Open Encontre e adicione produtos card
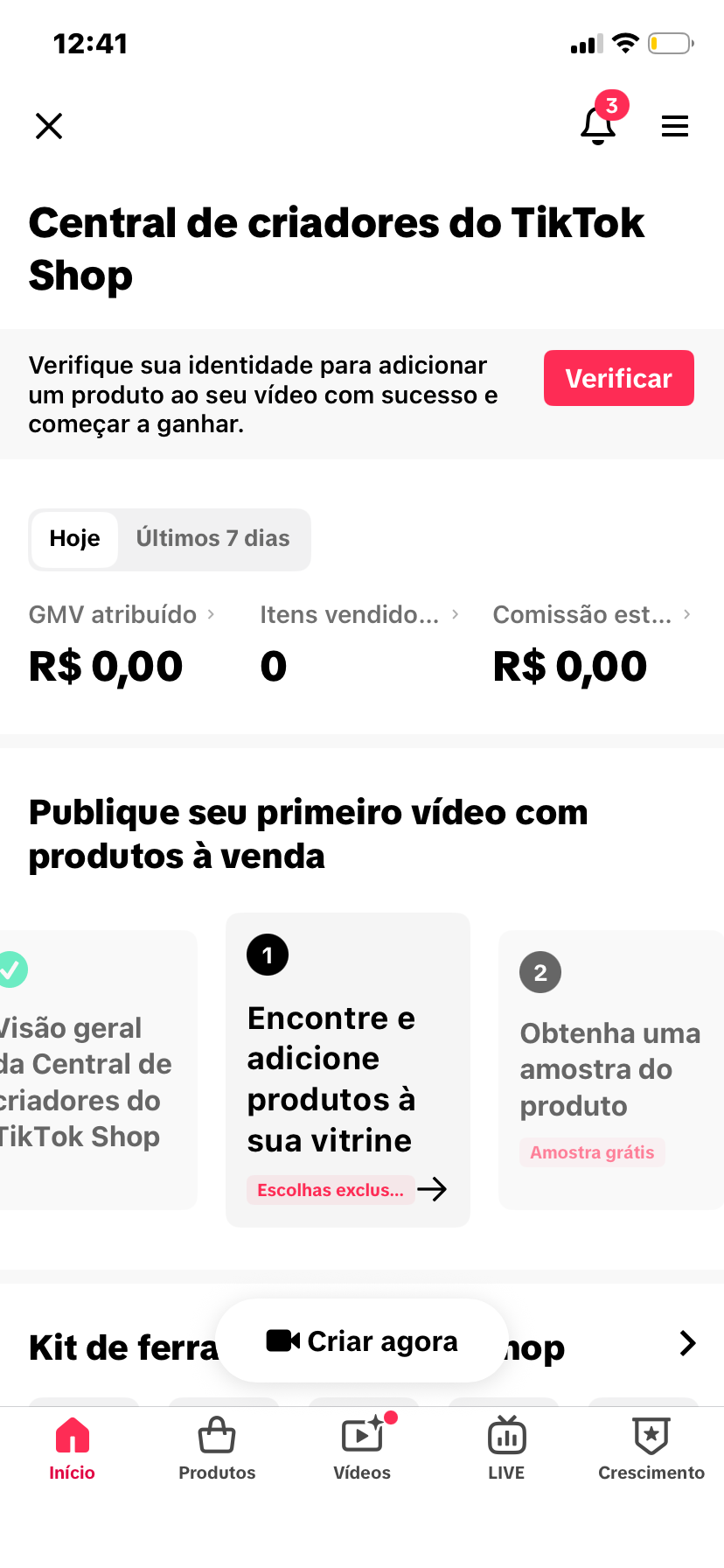724x1568 pixels. click(347, 1069)
